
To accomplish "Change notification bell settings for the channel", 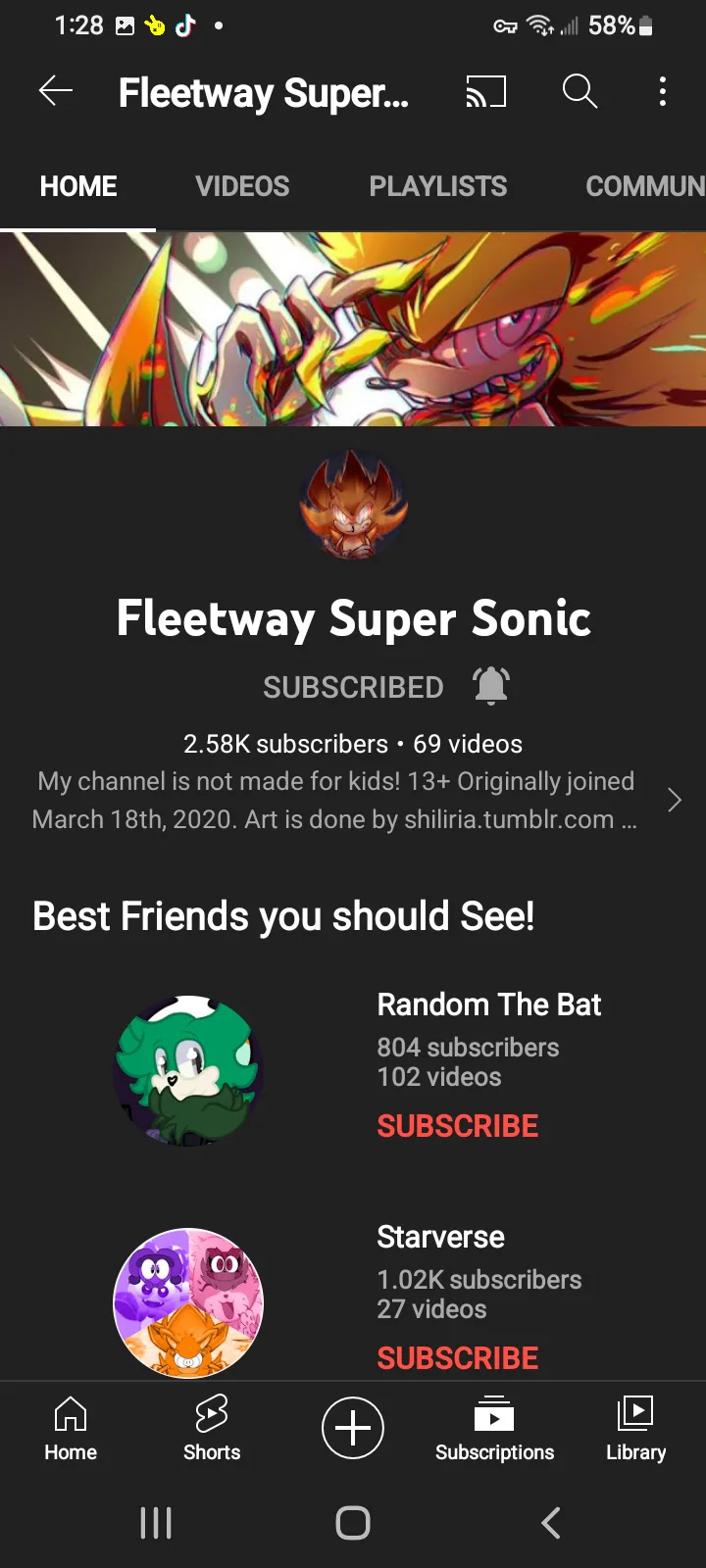I will point(491,685).
